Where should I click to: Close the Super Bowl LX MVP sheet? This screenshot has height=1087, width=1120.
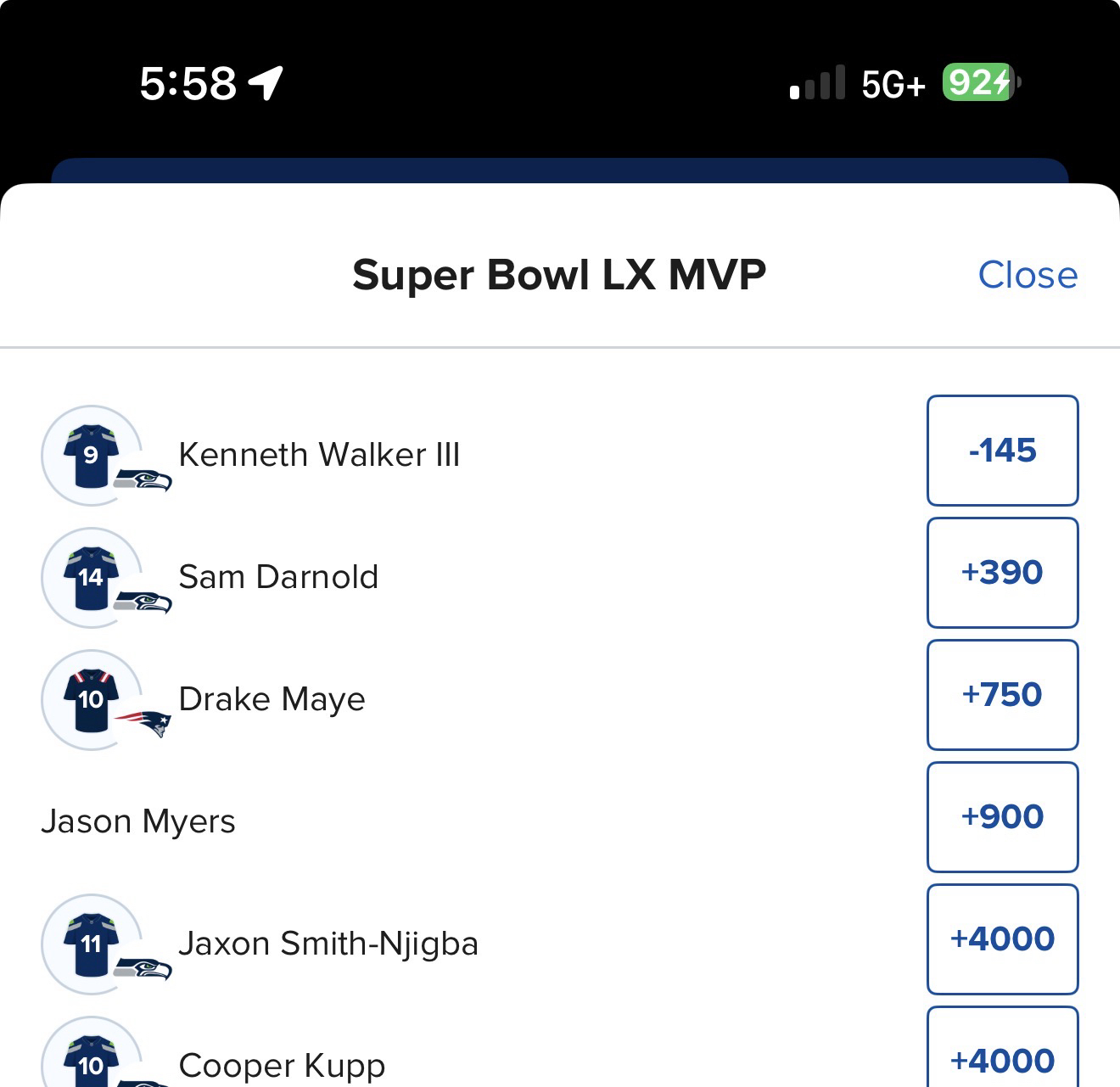point(1027,275)
